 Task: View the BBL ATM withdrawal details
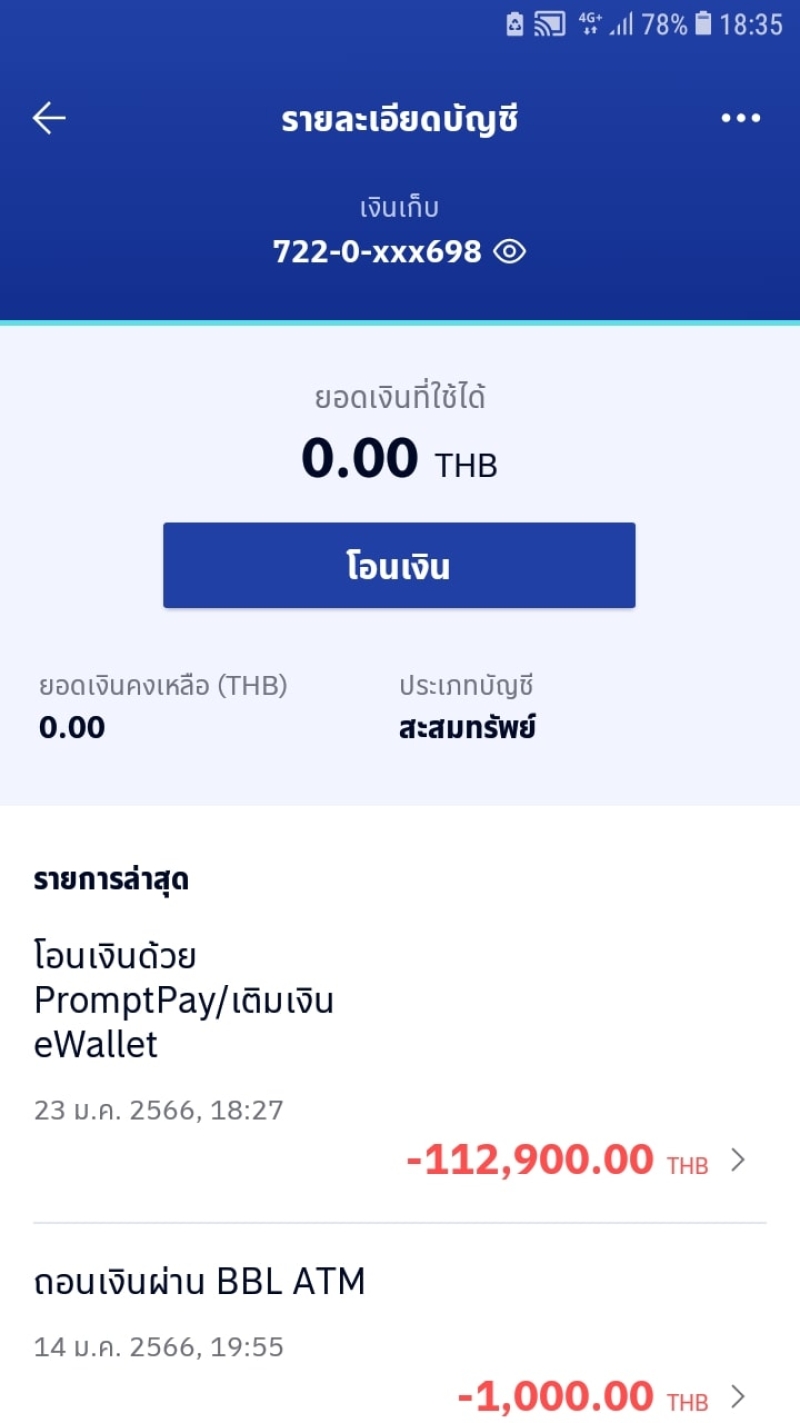[400, 1340]
